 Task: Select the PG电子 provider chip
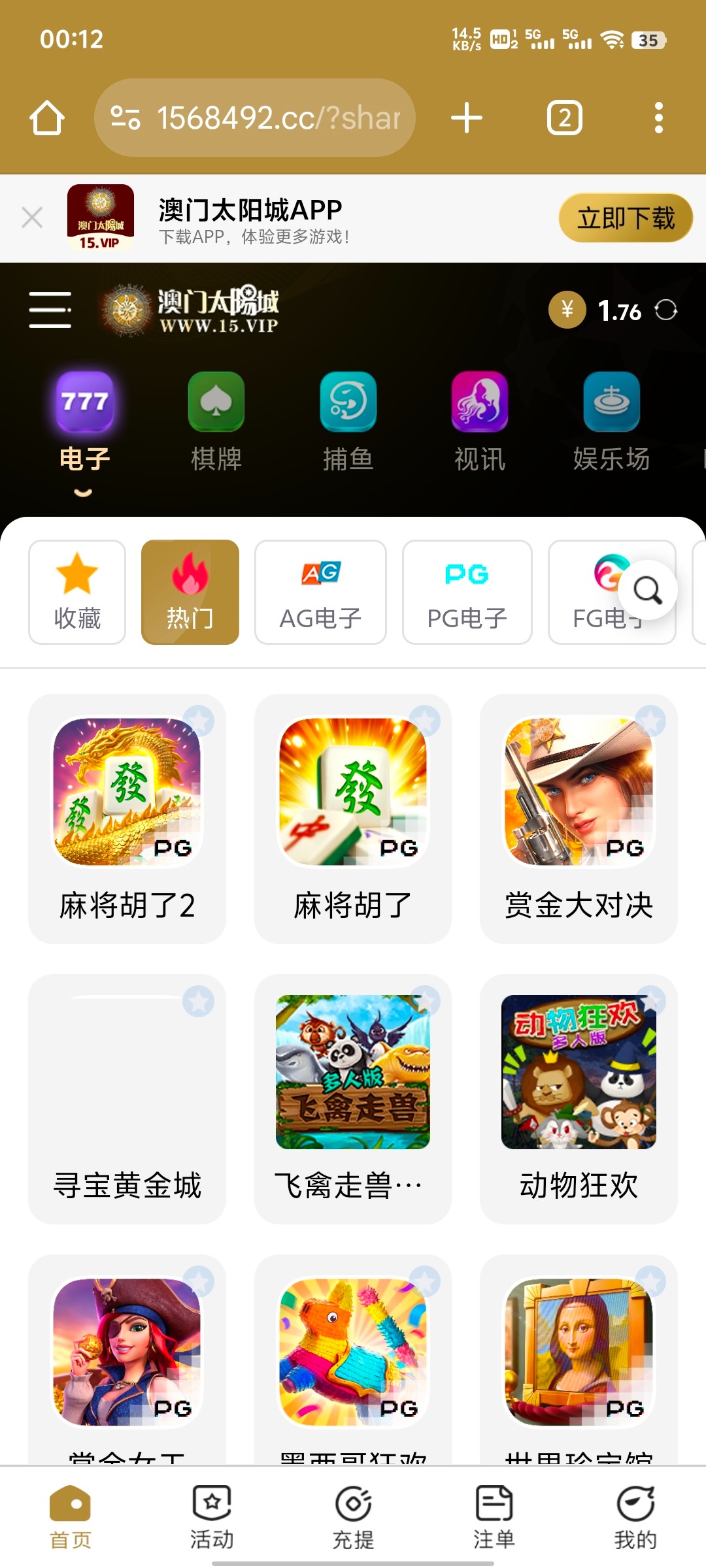[467, 592]
